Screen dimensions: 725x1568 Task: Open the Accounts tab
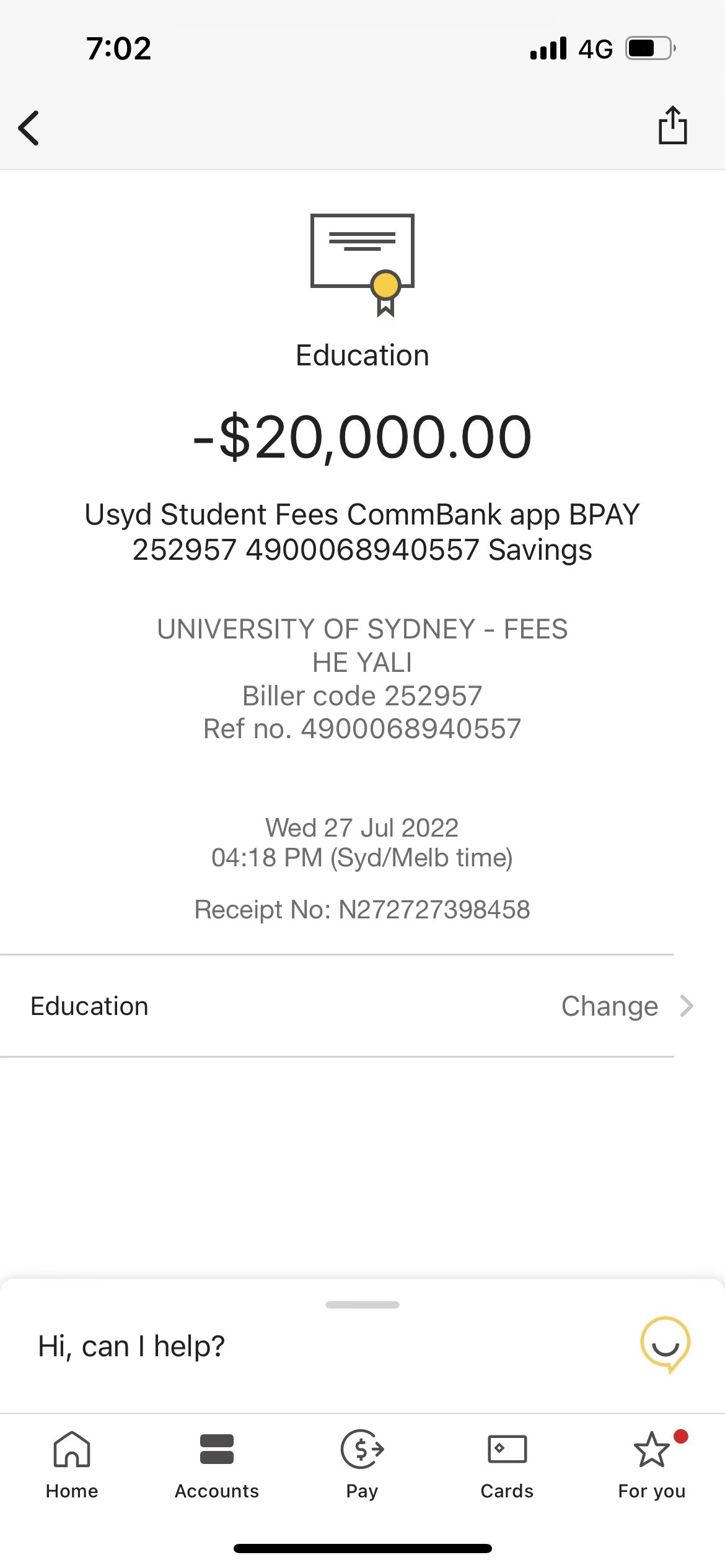coord(217,1465)
